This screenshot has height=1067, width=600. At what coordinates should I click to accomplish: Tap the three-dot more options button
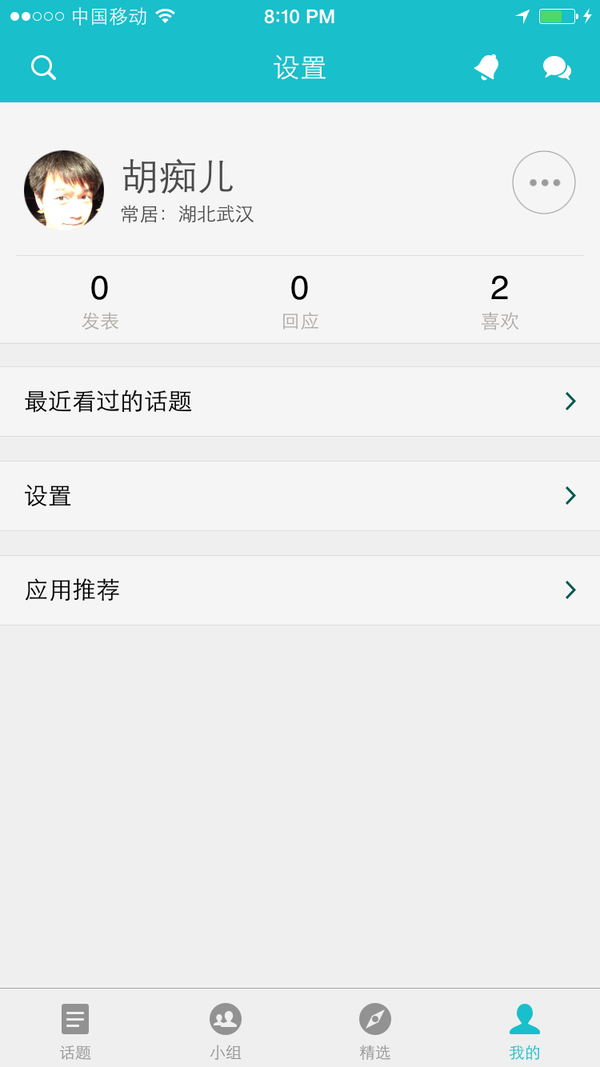(x=544, y=182)
